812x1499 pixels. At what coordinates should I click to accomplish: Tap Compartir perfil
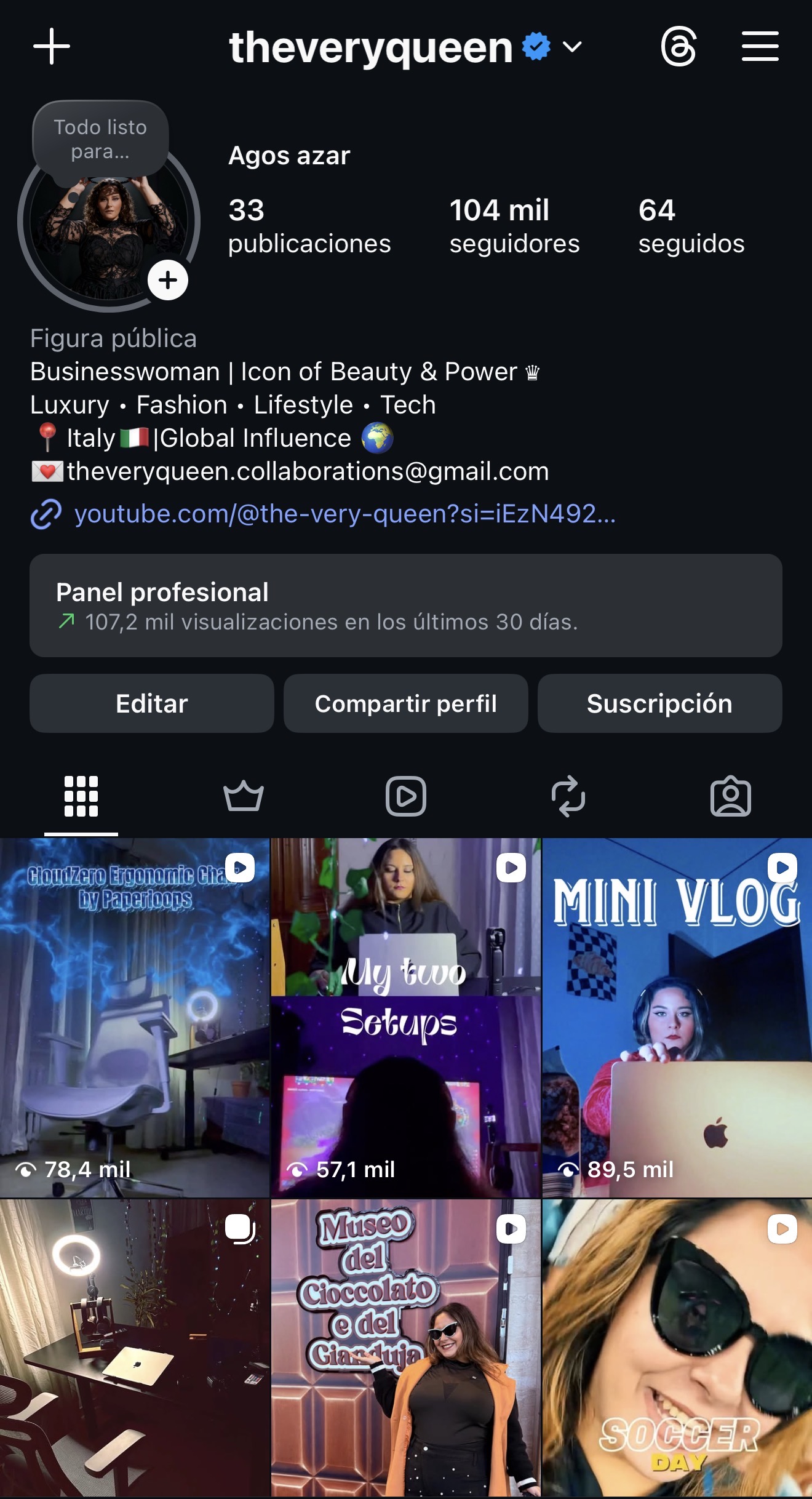coord(405,703)
